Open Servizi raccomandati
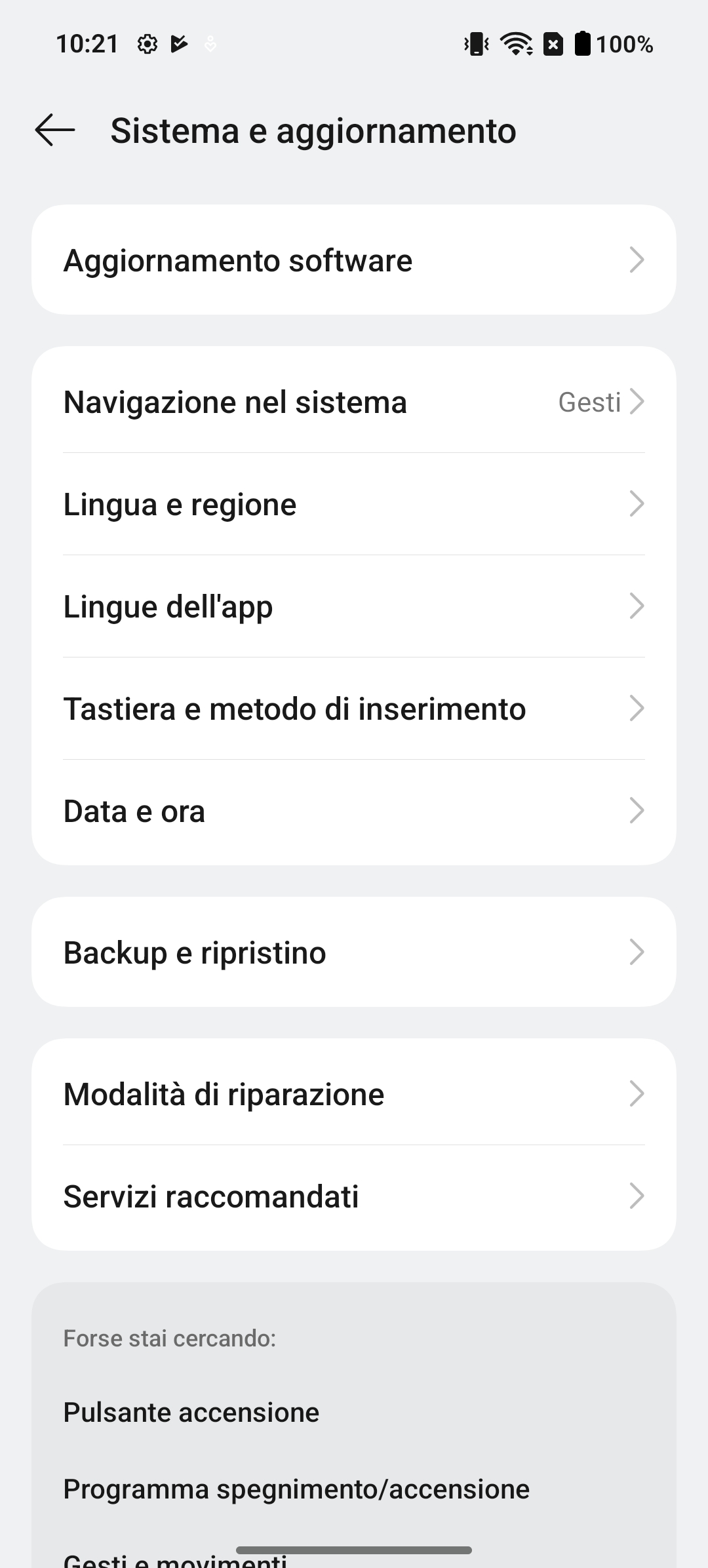Screen dimensions: 708x1568 pos(354,1196)
